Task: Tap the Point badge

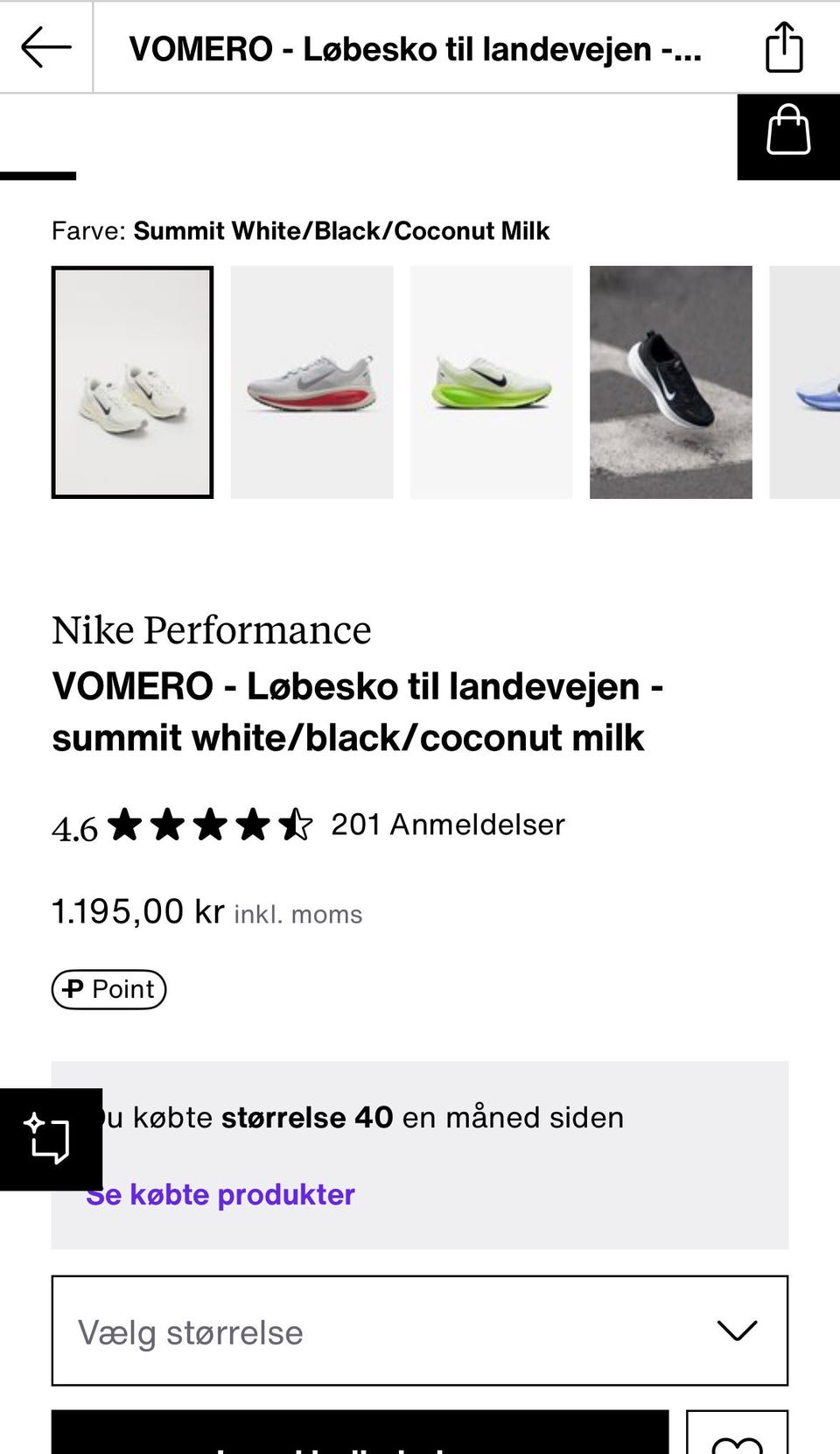Action: pyautogui.click(x=109, y=989)
